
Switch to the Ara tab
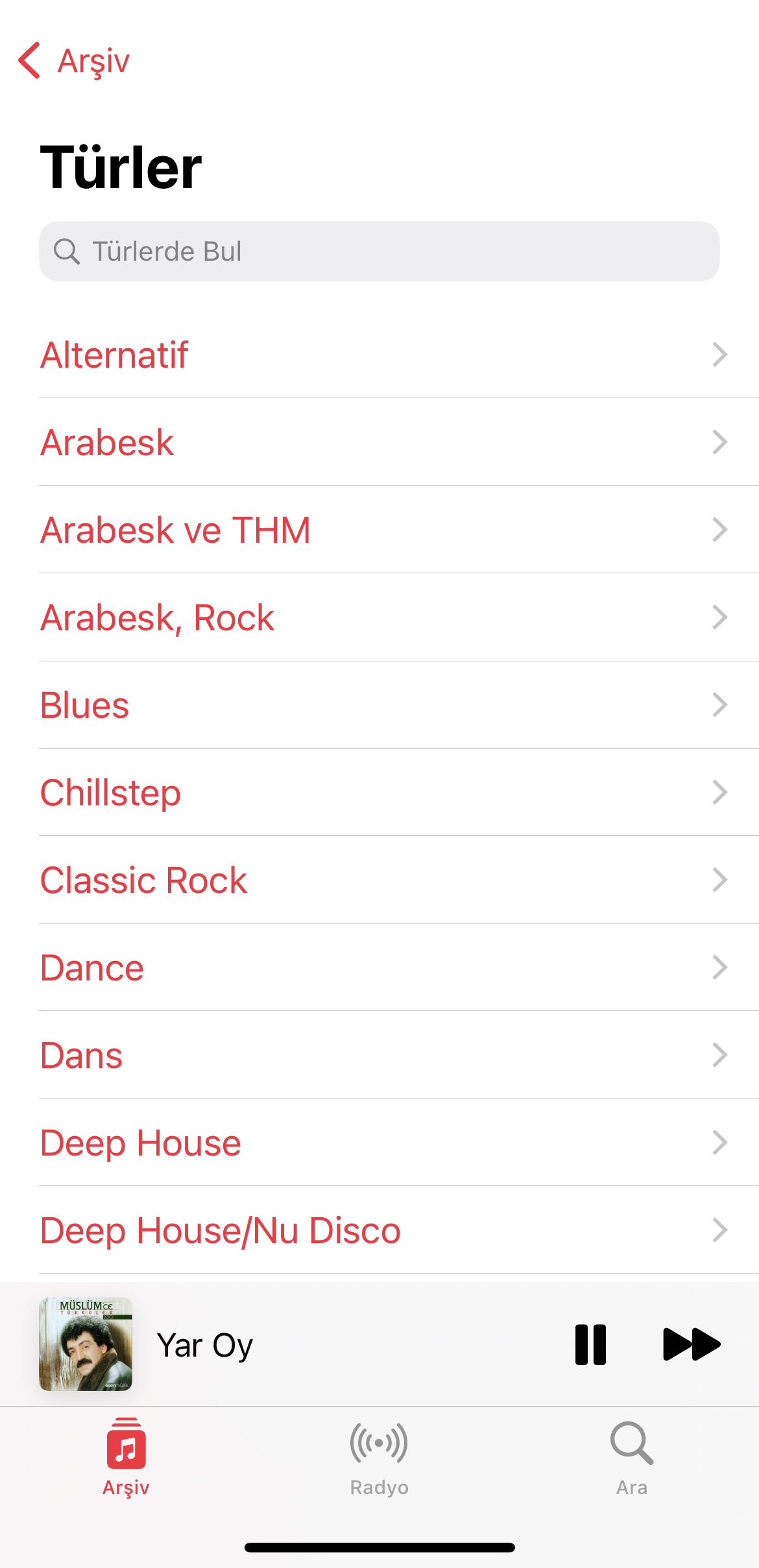pyautogui.click(x=632, y=1458)
